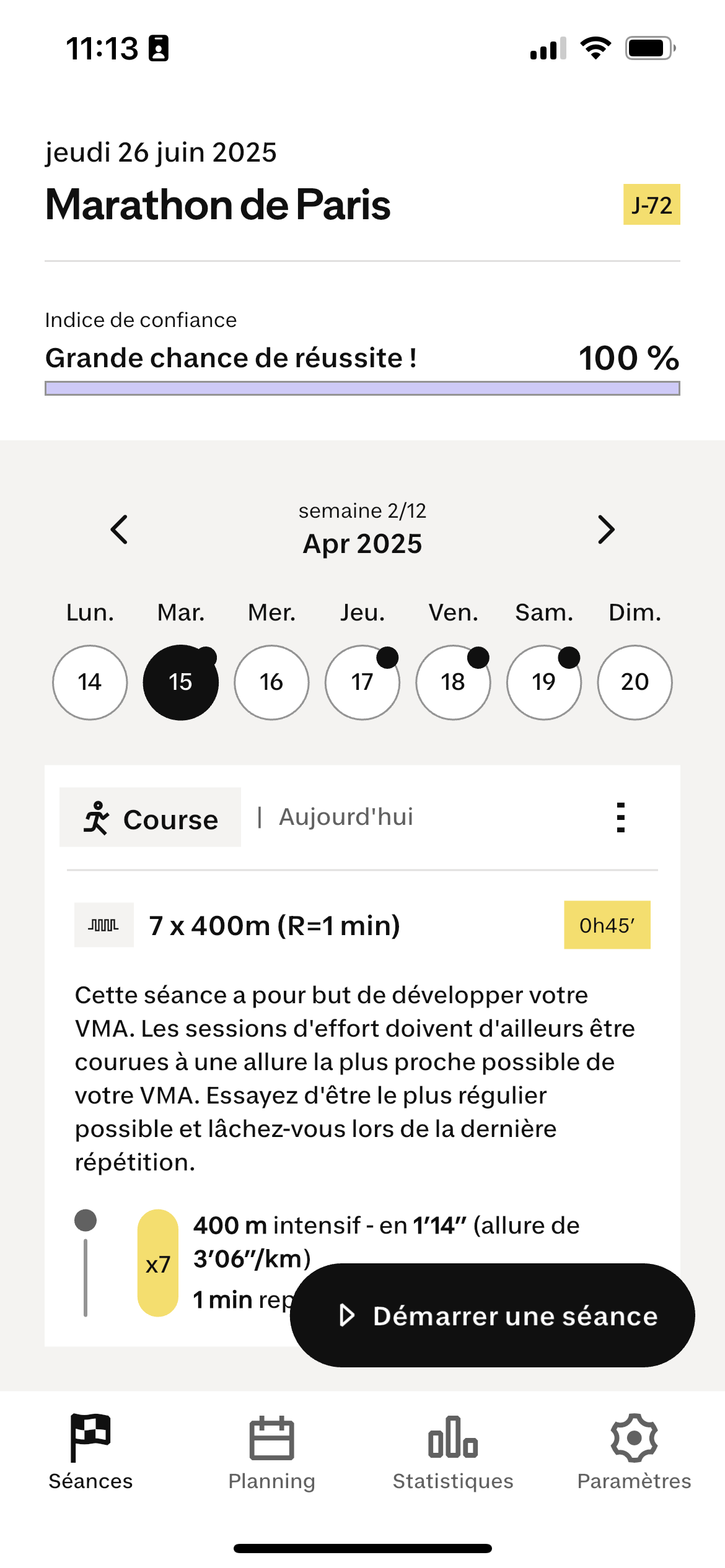Go to the next training week
Screen dimensions: 725x1568
(x=606, y=529)
